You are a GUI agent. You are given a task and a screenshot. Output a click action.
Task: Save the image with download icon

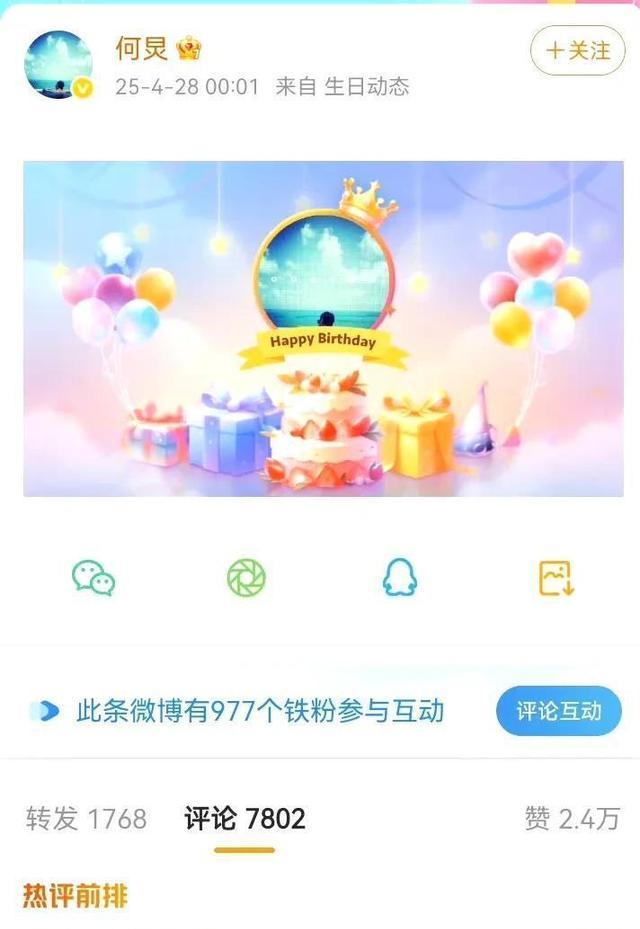(556, 577)
